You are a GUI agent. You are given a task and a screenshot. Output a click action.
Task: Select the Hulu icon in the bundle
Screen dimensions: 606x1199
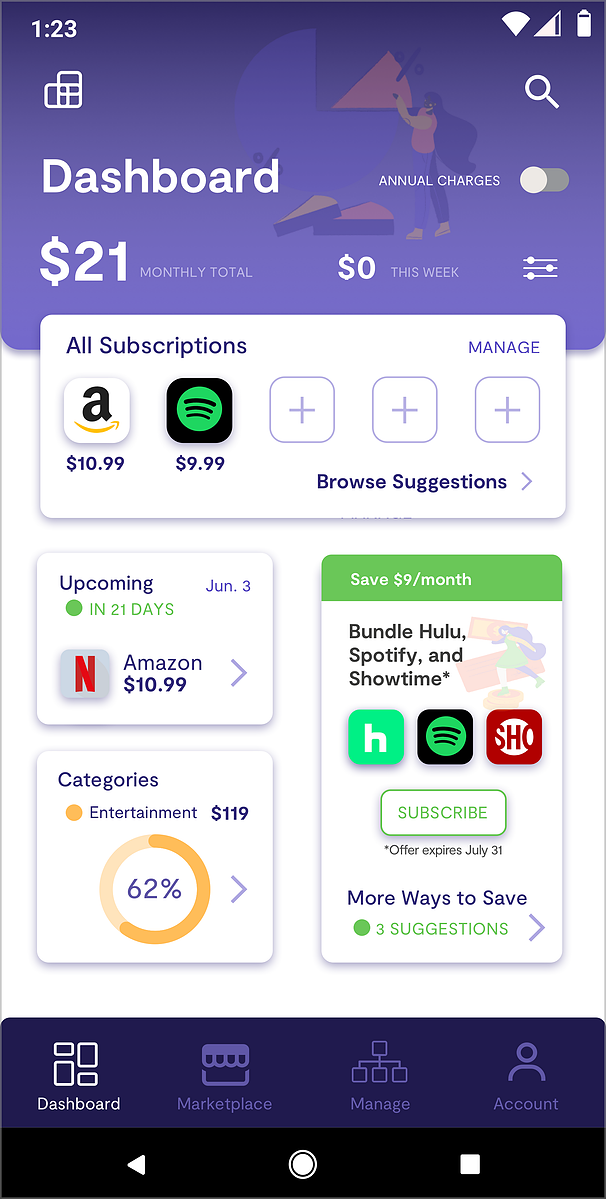coord(375,737)
